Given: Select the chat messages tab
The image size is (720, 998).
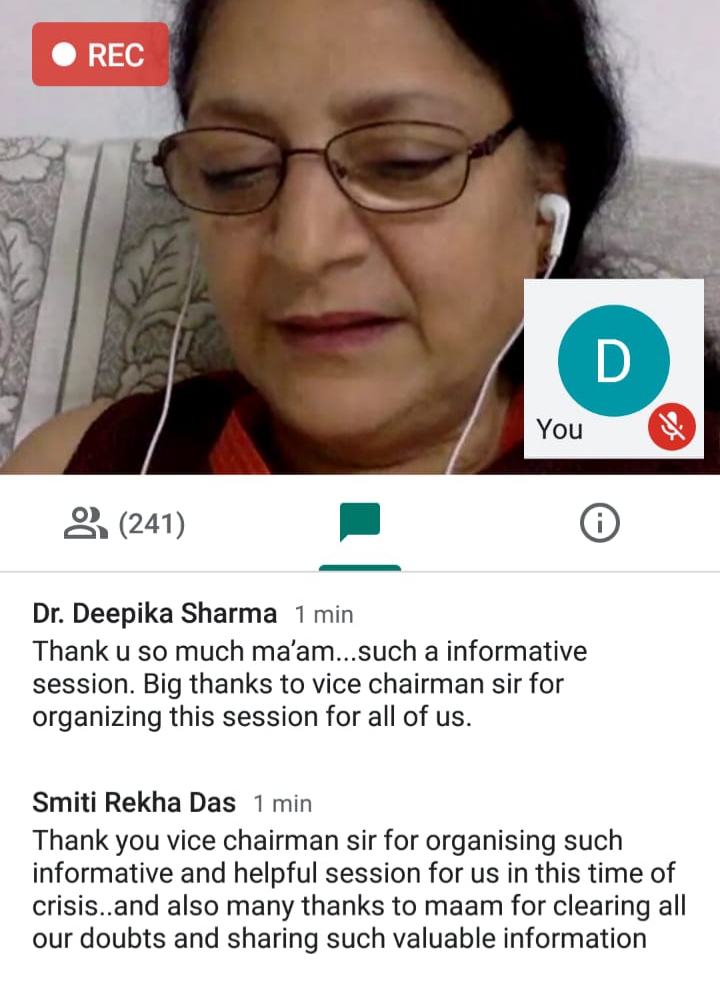Looking at the screenshot, I should click(x=360, y=523).
